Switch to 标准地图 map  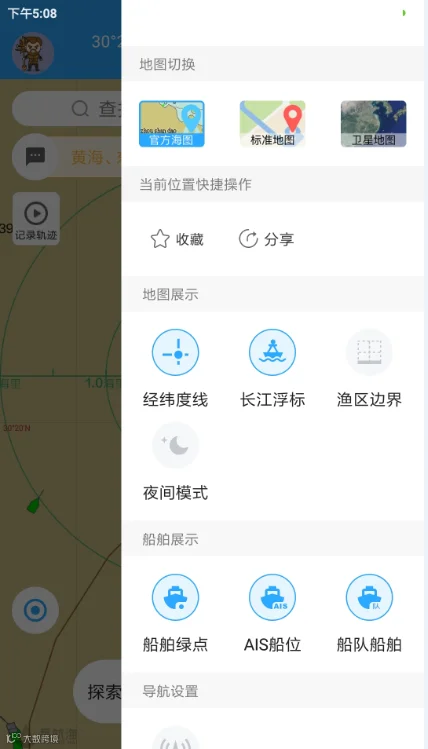click(x=272, y=124)
